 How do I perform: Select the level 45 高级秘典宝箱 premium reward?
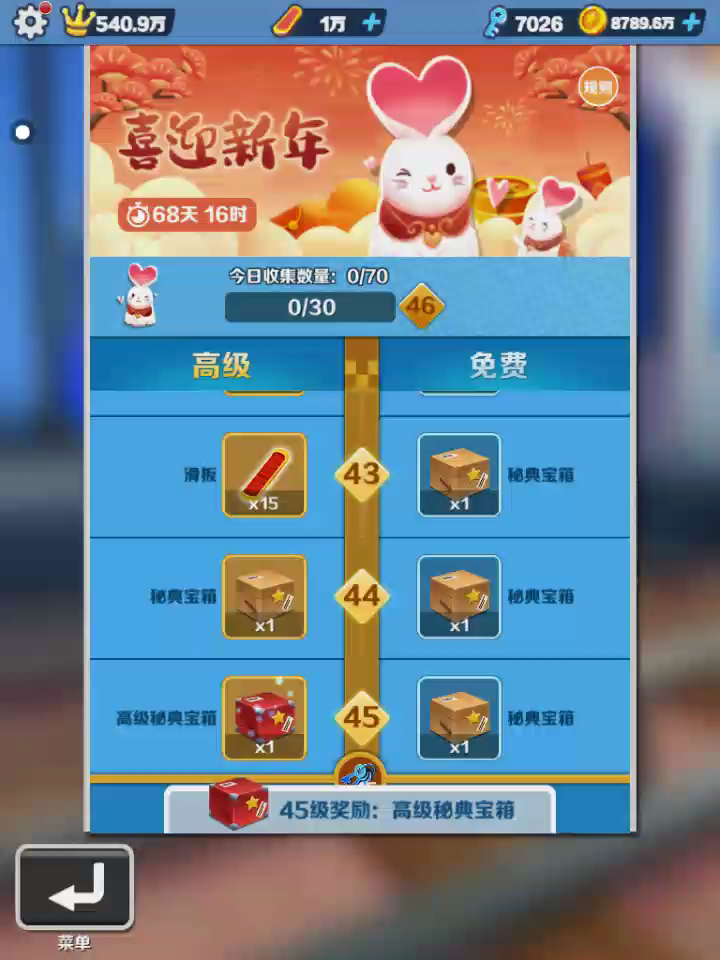(264, 718)
